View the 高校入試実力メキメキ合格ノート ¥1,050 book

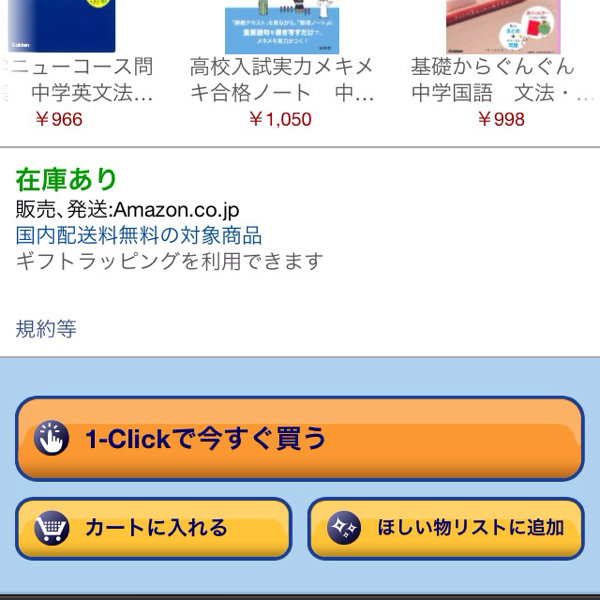tap(281, 80)
